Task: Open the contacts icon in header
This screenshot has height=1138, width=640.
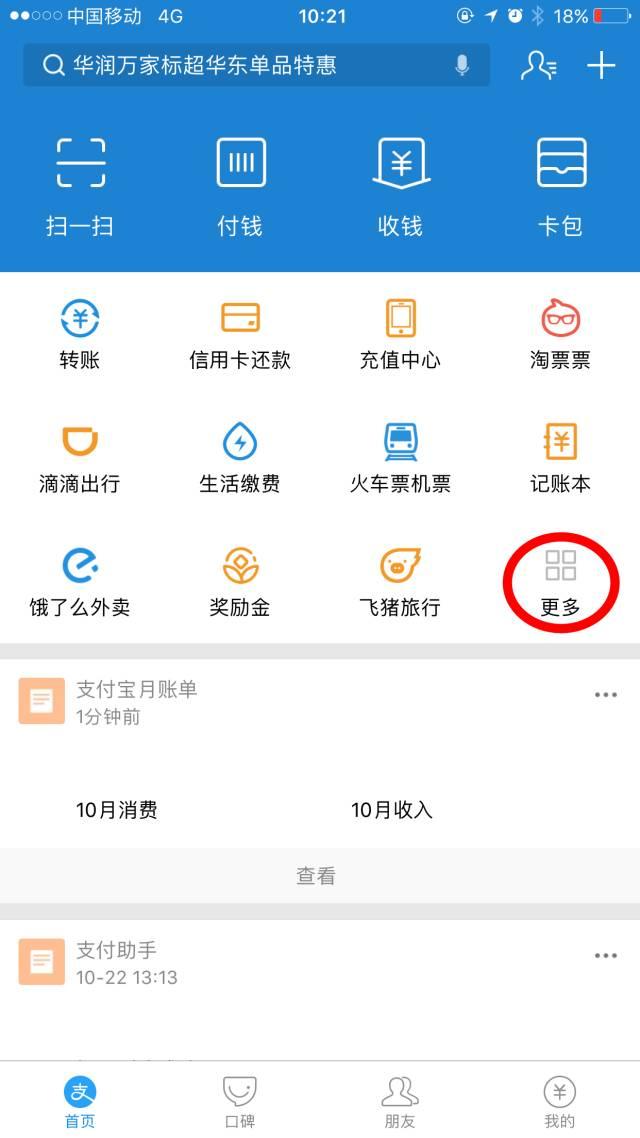Action: 539,66
